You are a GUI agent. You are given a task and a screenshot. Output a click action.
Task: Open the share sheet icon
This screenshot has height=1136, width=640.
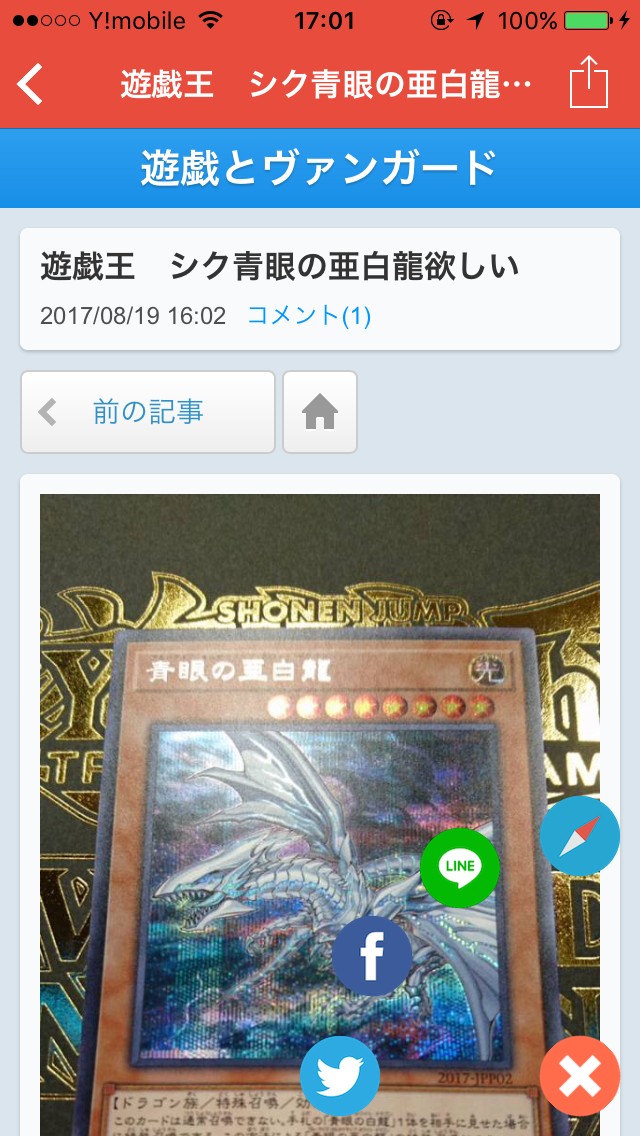pos(588,83)
